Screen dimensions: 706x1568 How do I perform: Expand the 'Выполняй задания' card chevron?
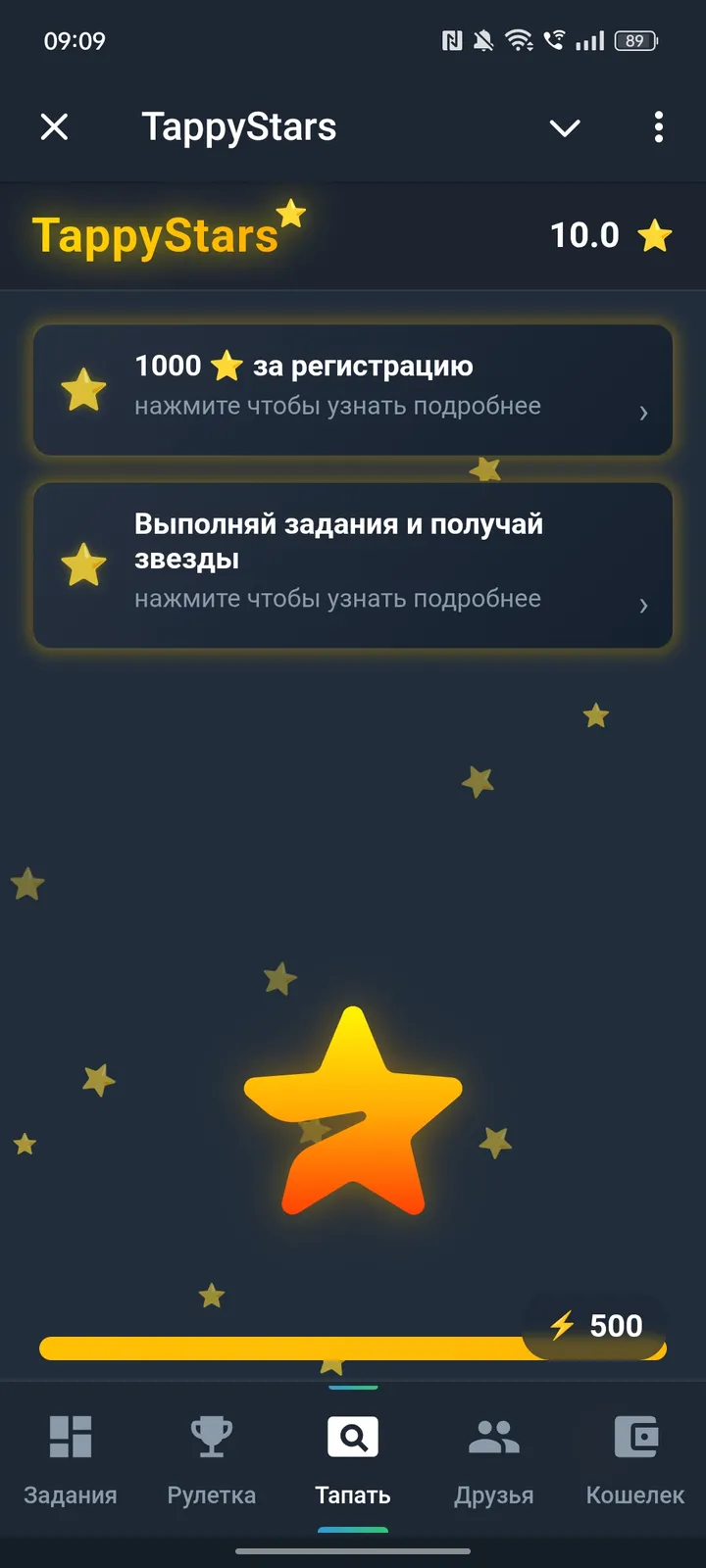point(643,606)
